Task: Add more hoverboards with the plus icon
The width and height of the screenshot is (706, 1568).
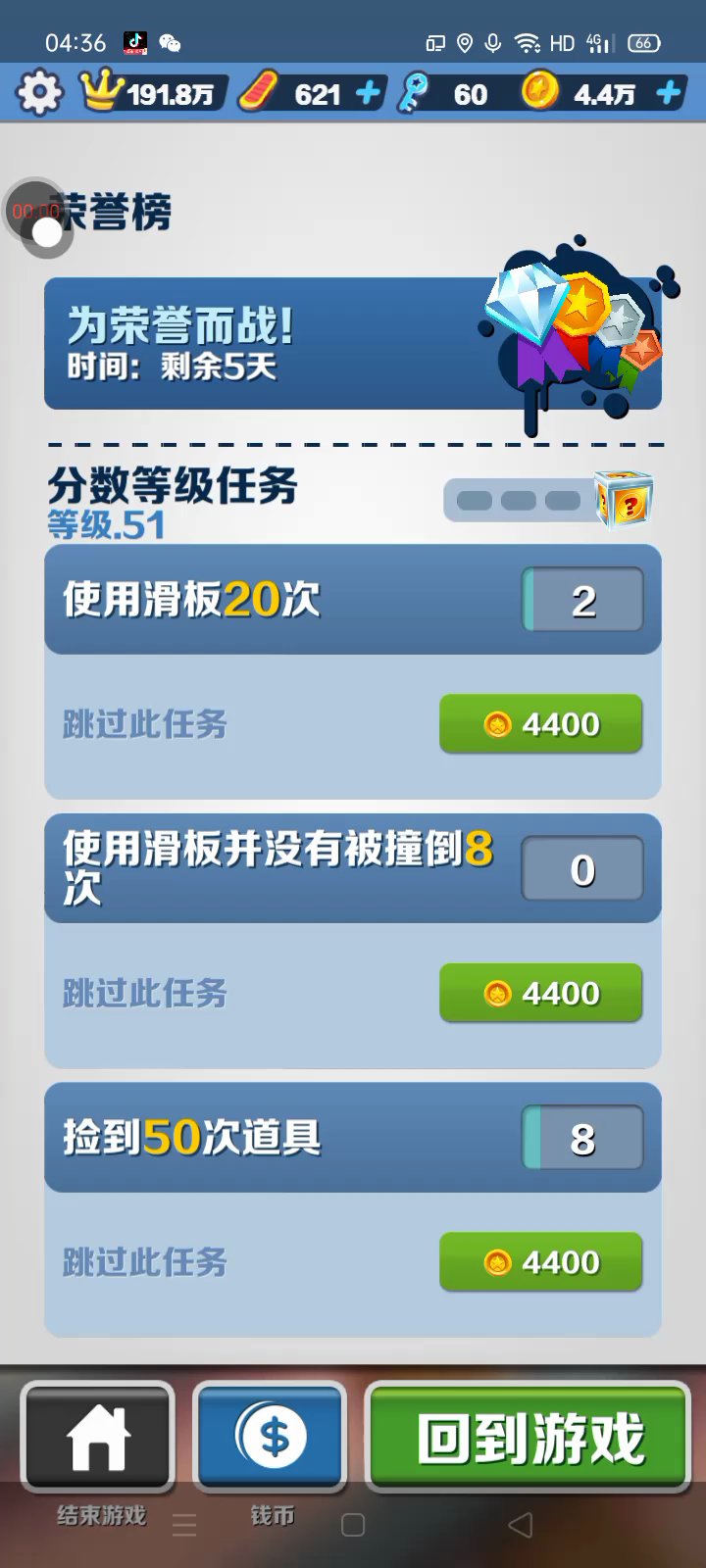Action: click(368, 93)
